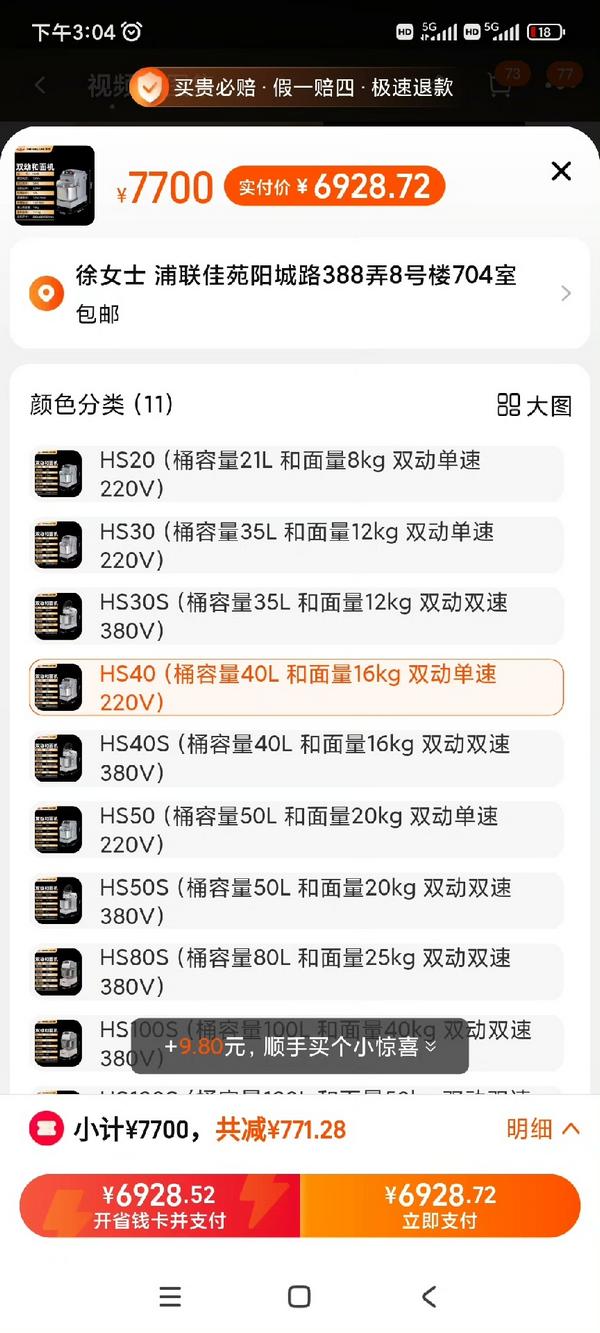This screenshot has height=1333, width=600.
Task: Select the HS80S 80L 25kg option
Action: (x=297, y=972)
